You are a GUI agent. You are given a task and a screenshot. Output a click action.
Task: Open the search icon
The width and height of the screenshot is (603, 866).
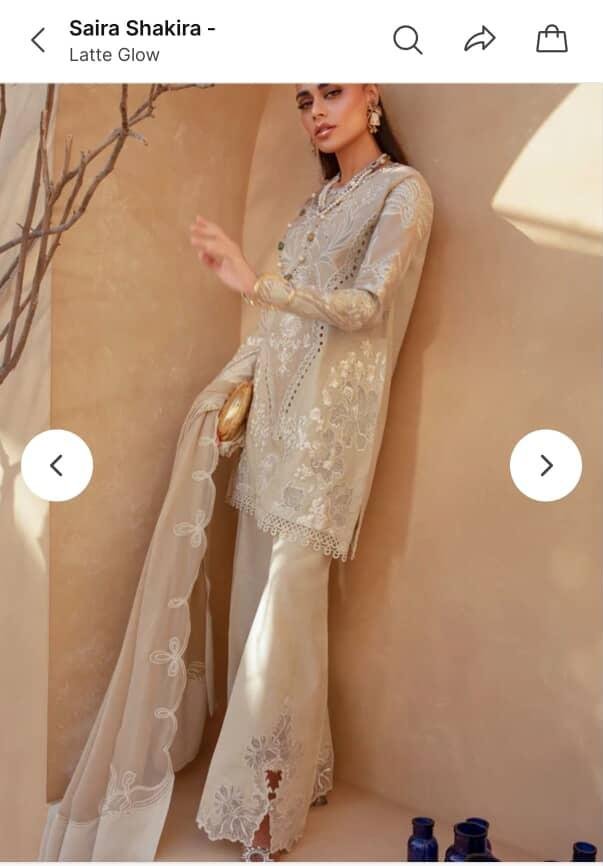pos(407,40)
